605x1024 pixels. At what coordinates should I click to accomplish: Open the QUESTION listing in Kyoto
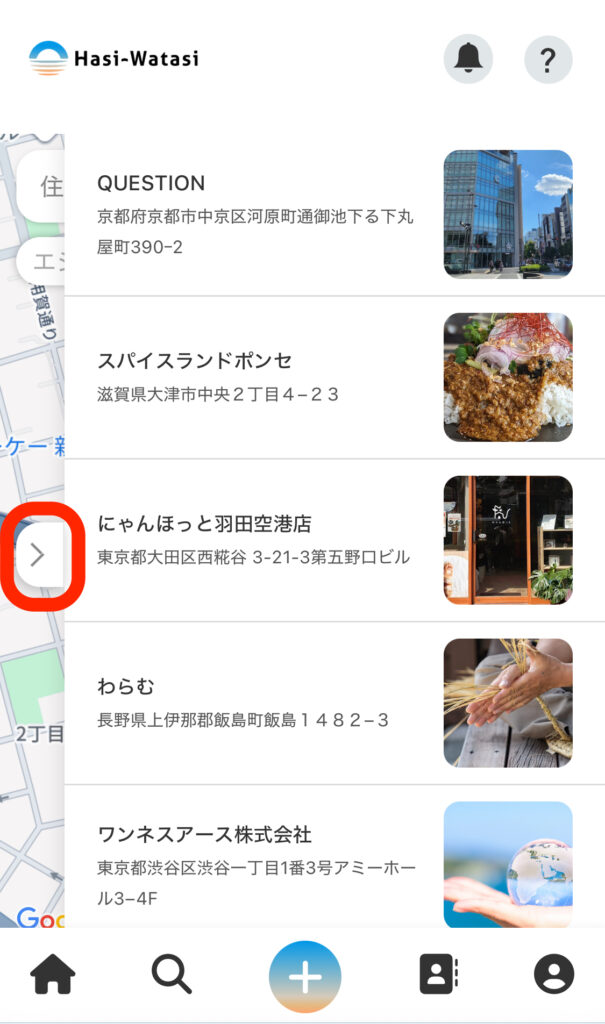tap(255, 214)
